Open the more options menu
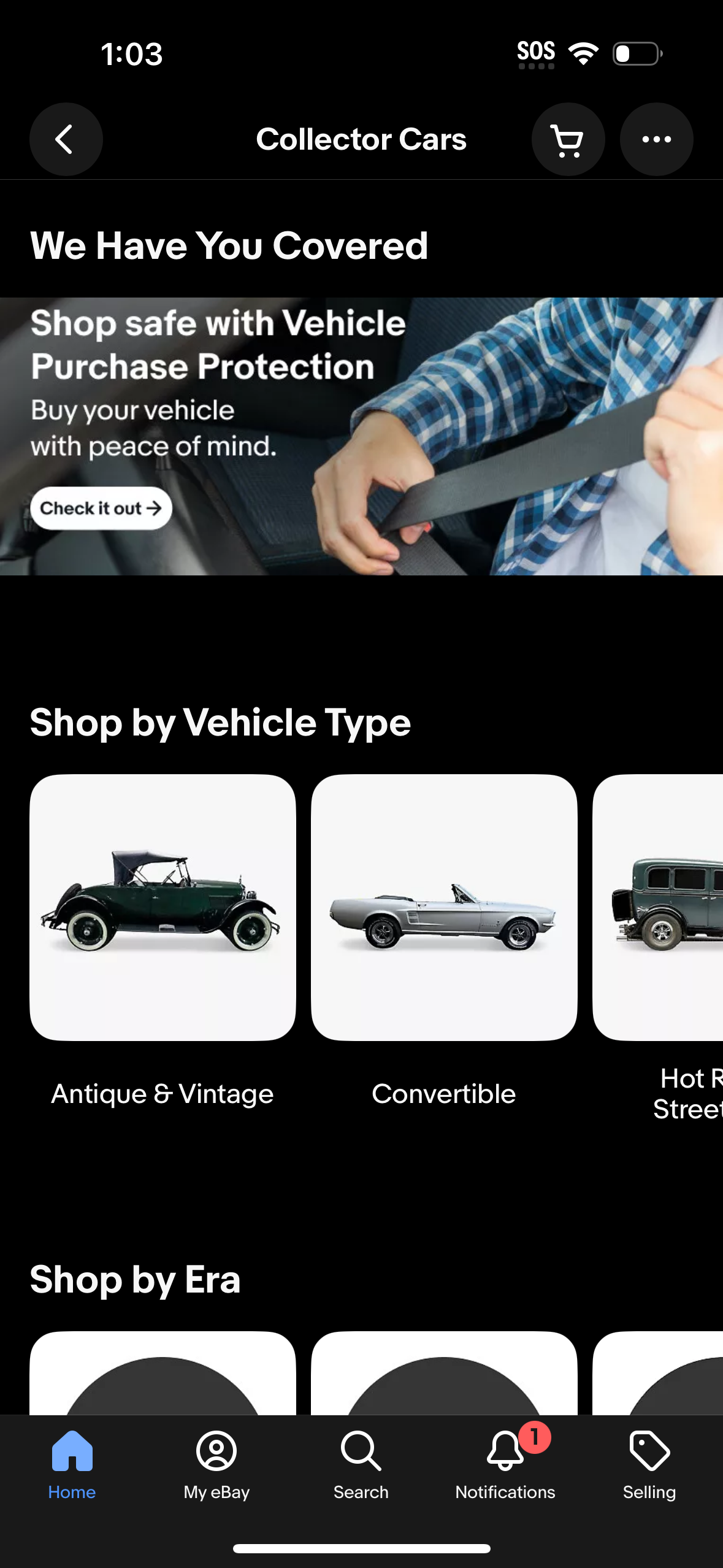Screen dimensions: 723x1568 [656, 139]
